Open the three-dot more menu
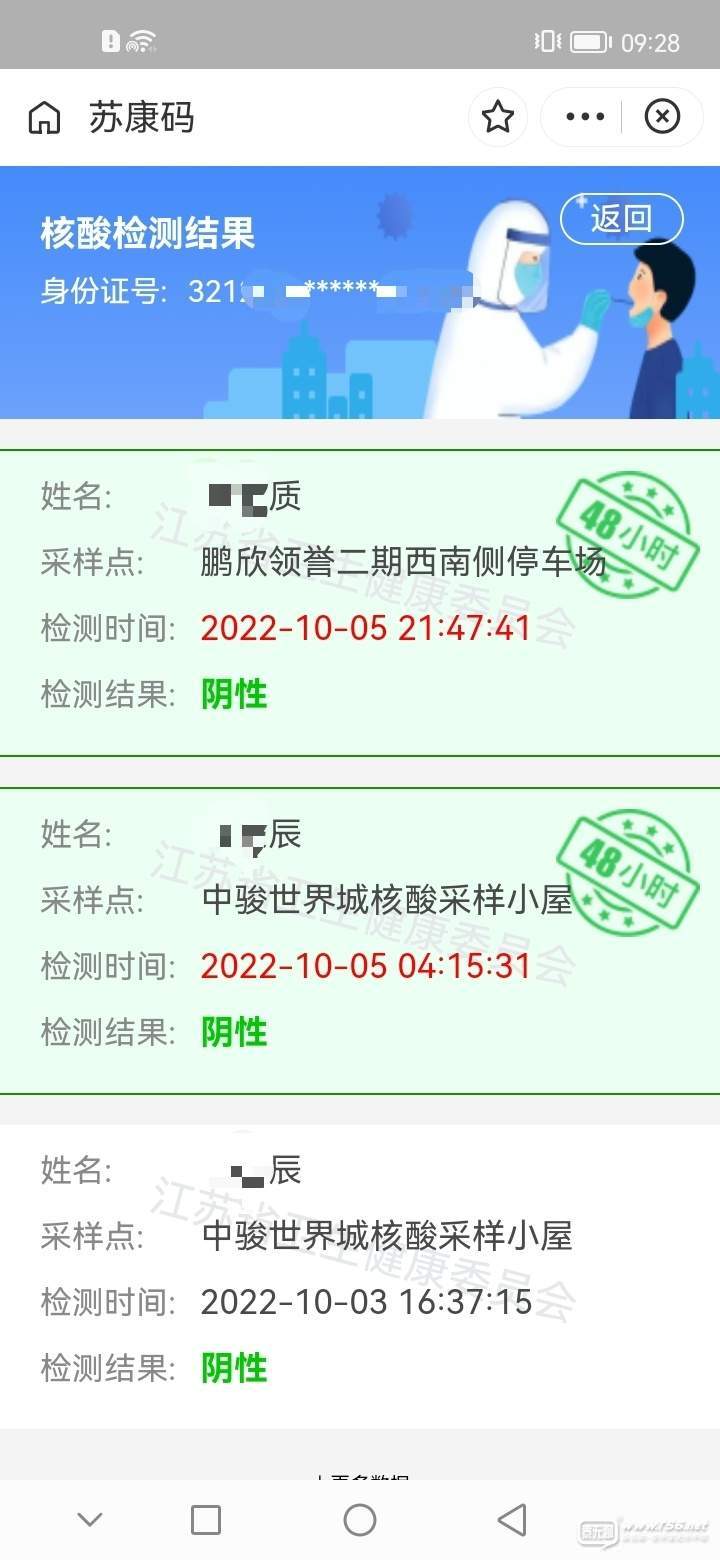The width and height of the screenshot is (720, 1560). [585, 117]
